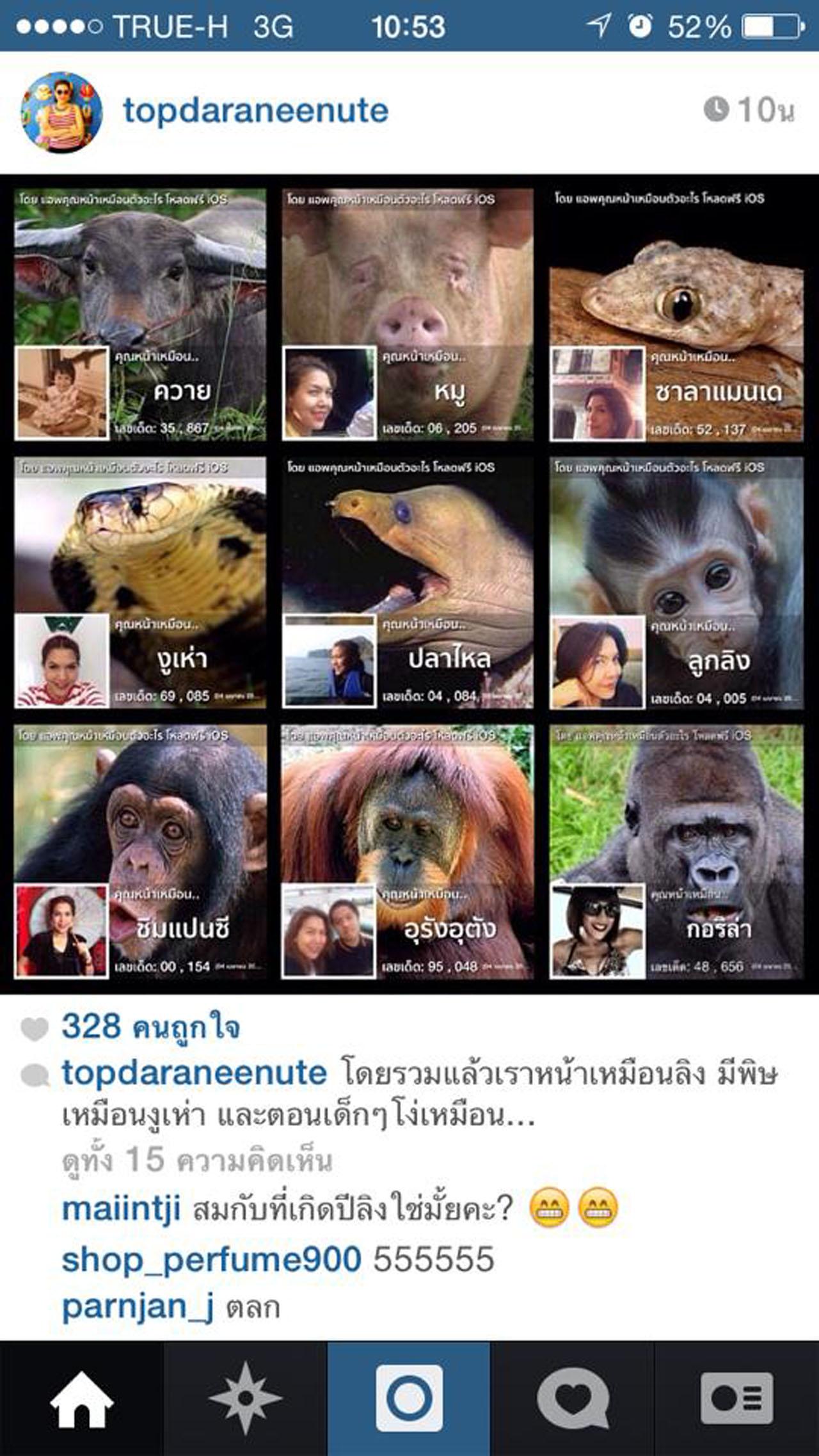Viewport: 819px width, 1456px height.
Task: Open the animal lookalike collage post
Action: pos(409,583)
